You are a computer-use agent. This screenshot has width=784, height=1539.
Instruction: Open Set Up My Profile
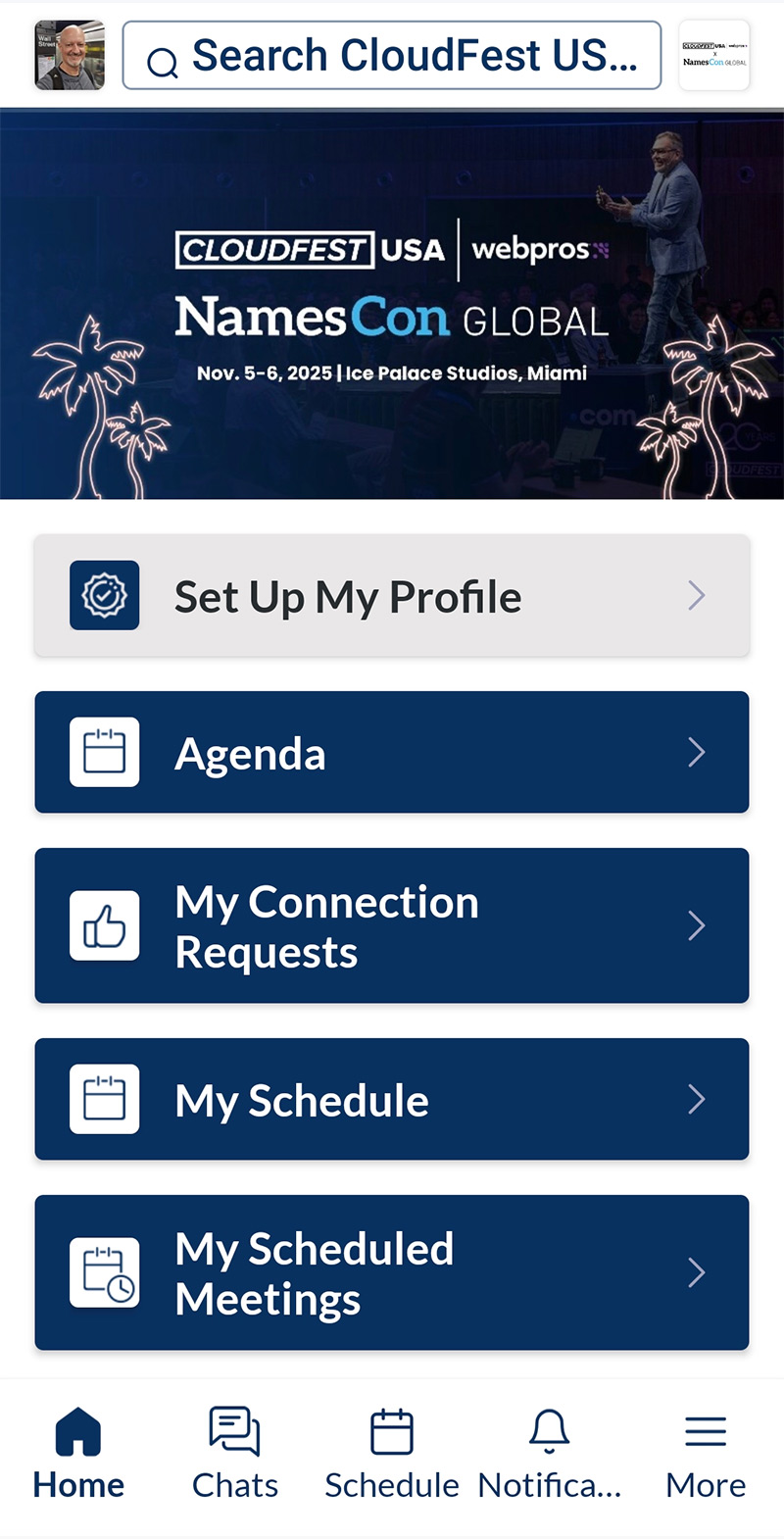[x=392, y=596]
